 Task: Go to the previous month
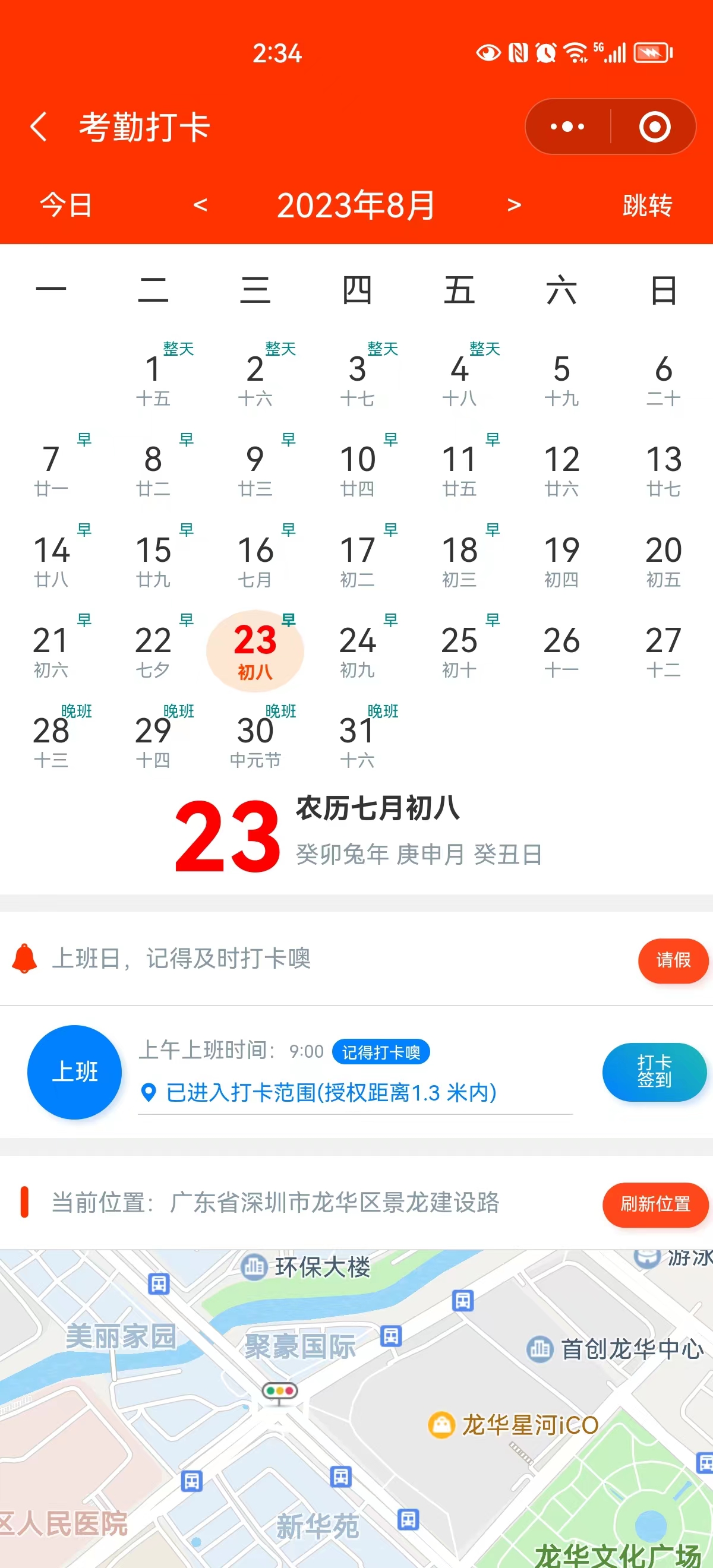[200, 205]
